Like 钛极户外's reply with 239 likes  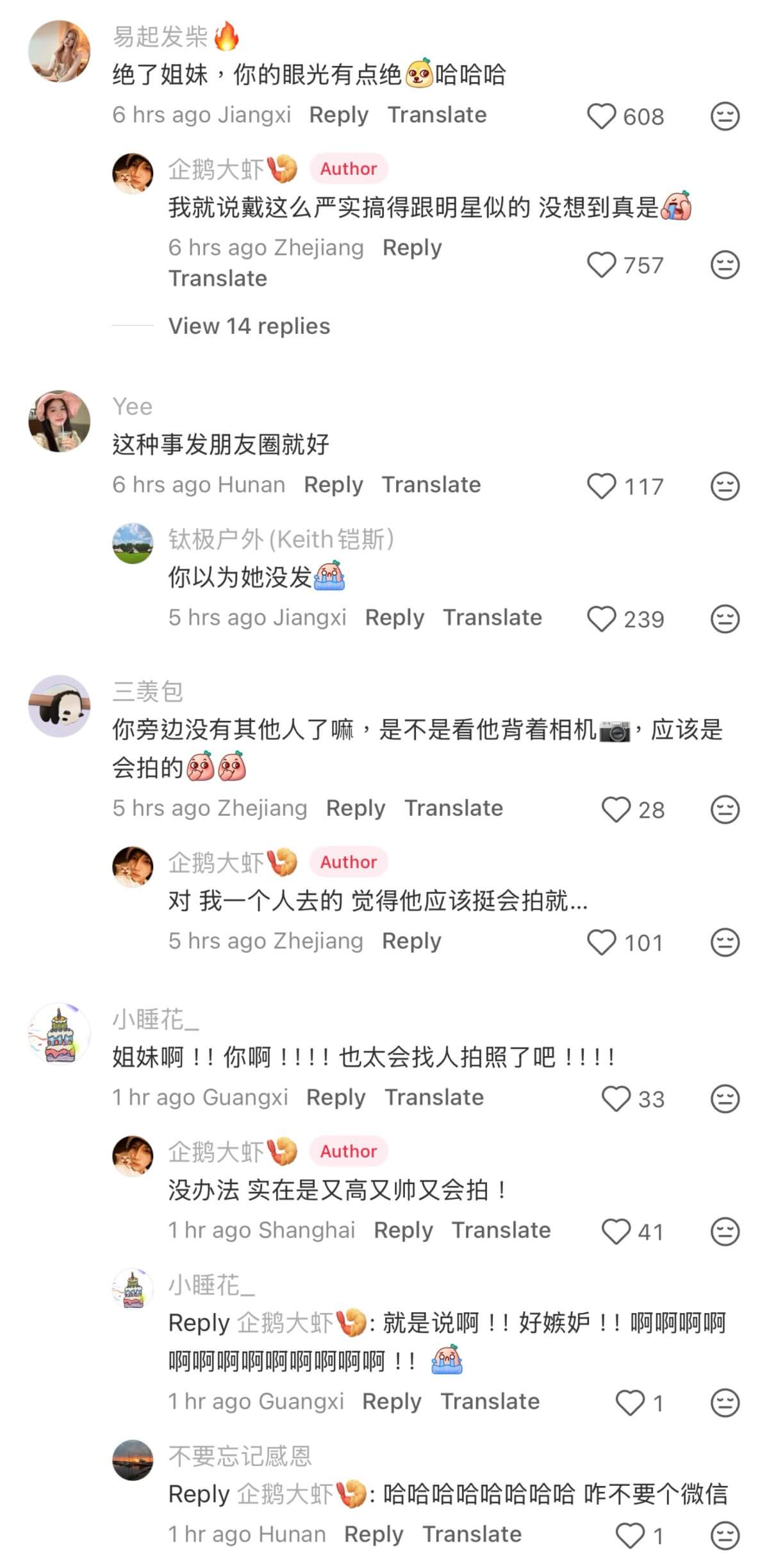[x=601, y=619]
